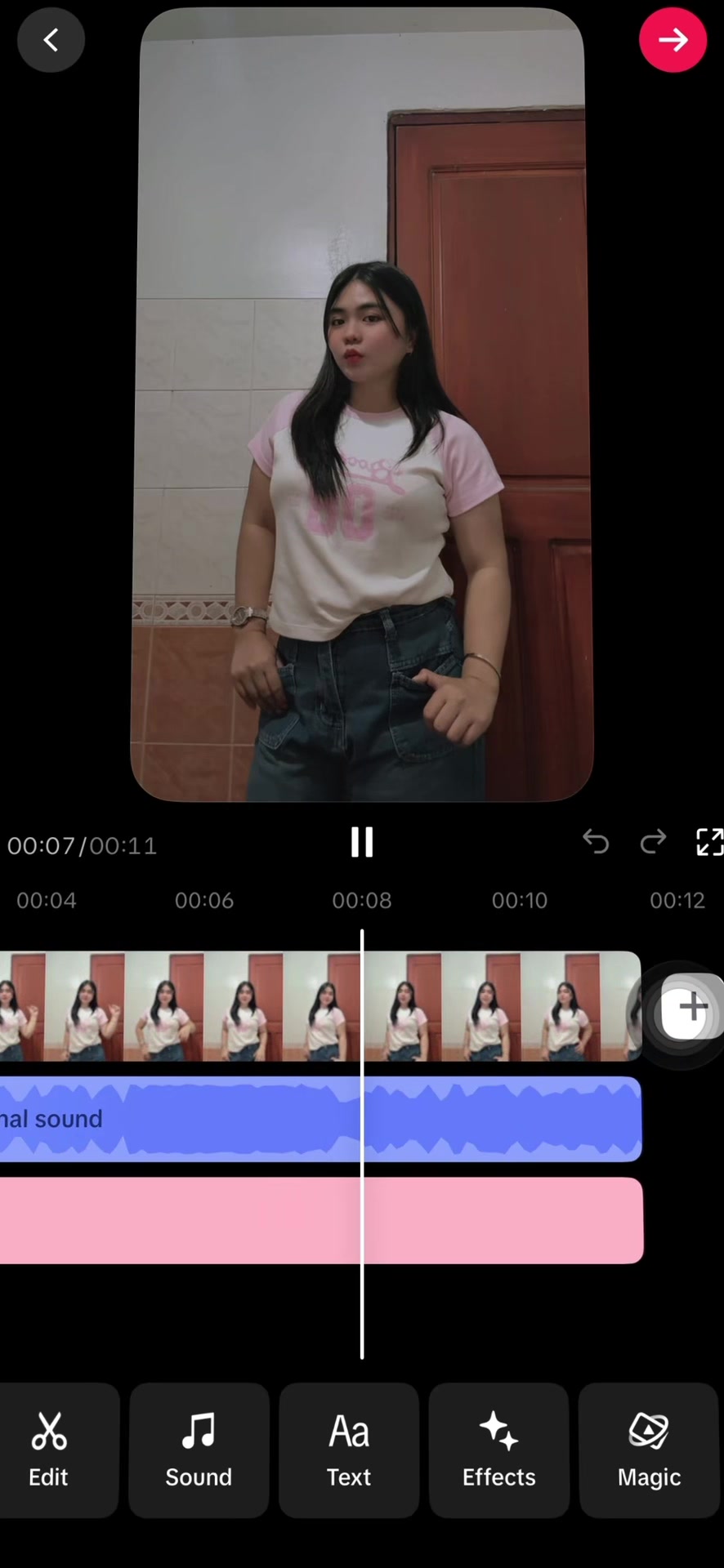The image size is (724, 1568).
Task: Expand the preview to fullscreen
Action: [x=709, y=842]
